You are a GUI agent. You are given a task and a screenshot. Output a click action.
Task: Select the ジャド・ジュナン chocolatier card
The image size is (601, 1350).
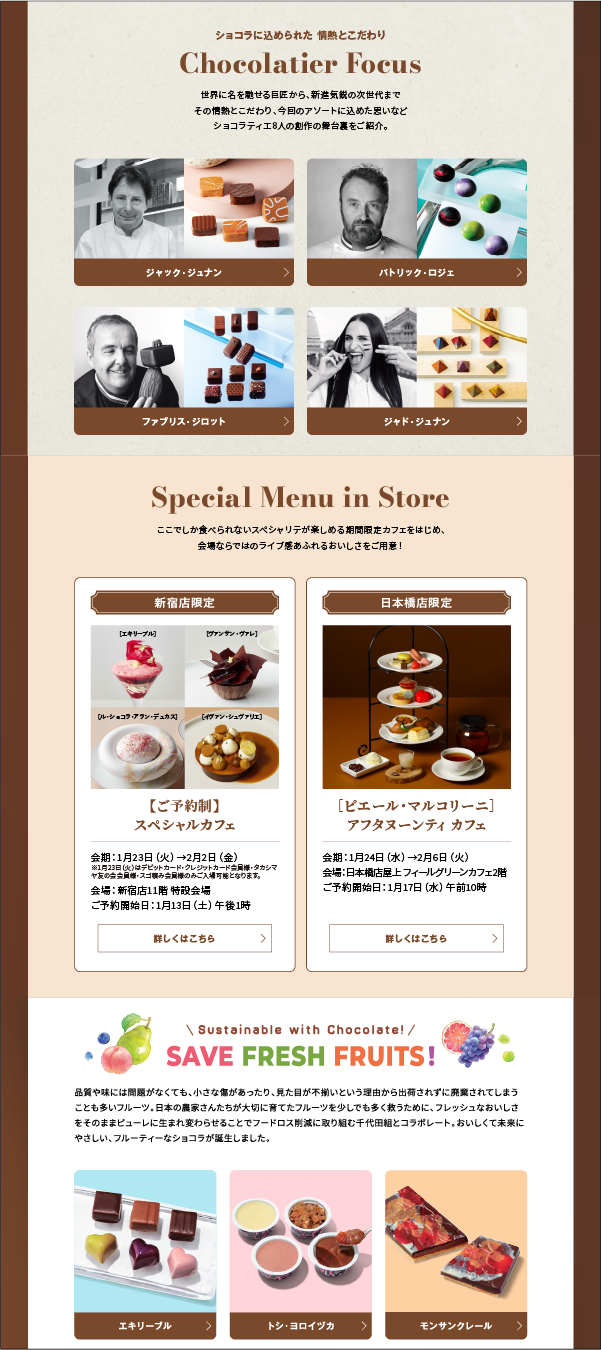pyautogui.click(x=416, y=421)
